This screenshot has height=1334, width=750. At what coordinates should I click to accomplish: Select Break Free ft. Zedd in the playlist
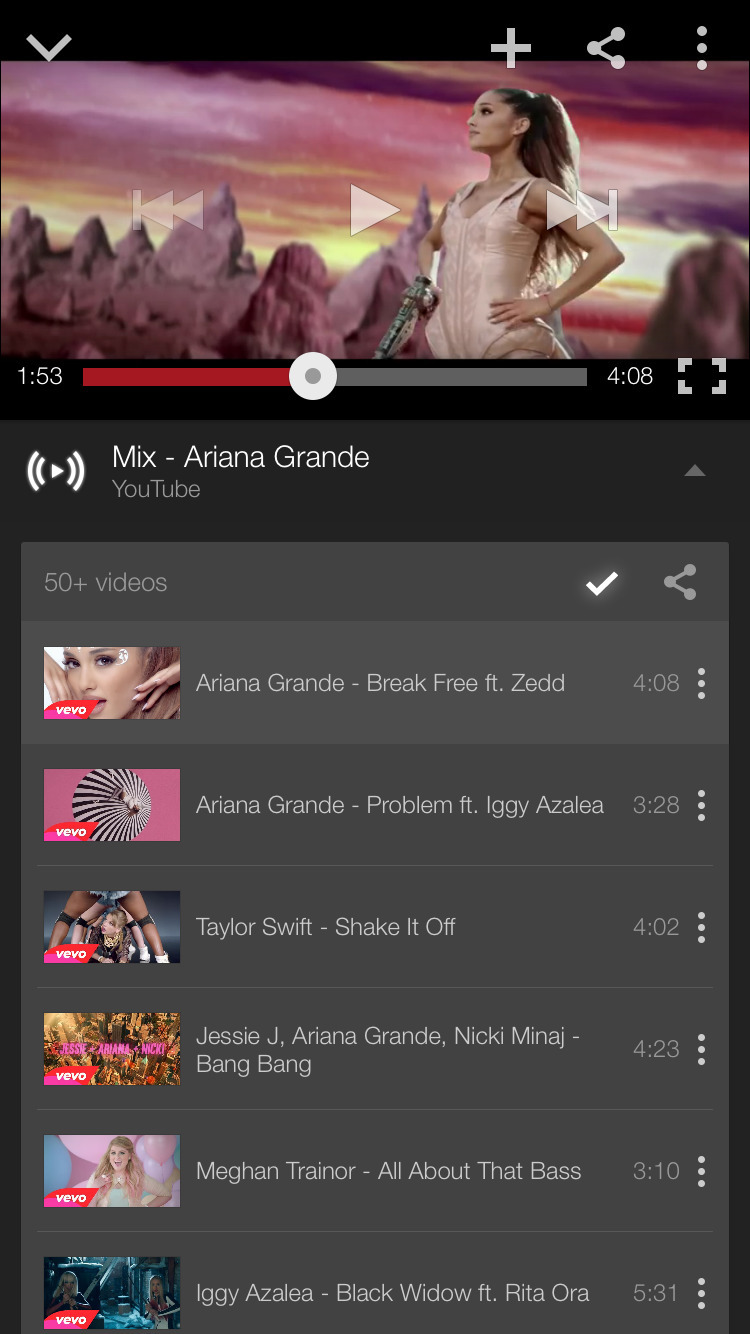point(380,683)
